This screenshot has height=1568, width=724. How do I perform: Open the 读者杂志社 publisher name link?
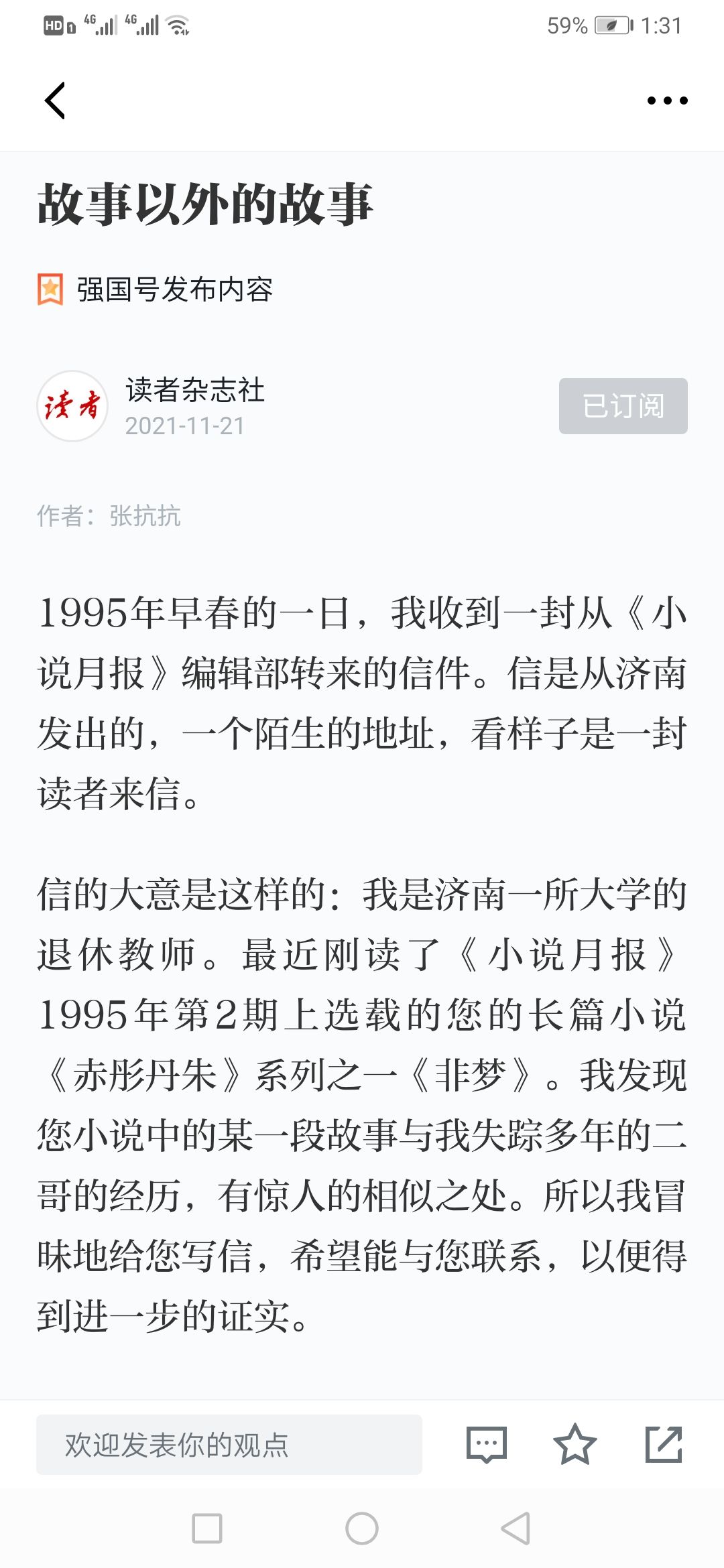click(195, 390)
